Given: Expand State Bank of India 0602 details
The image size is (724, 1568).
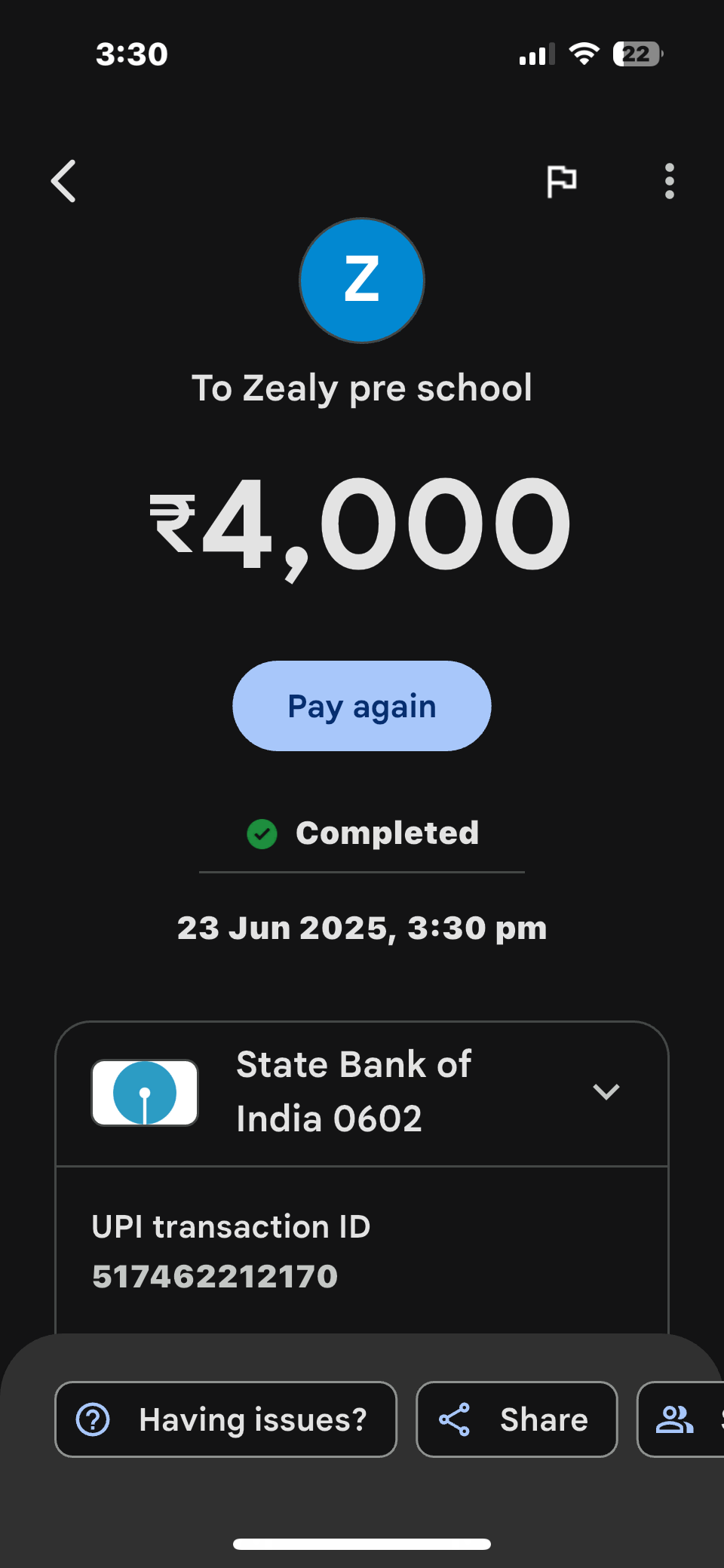Looking at the screenshot, I should (606, 1091).
